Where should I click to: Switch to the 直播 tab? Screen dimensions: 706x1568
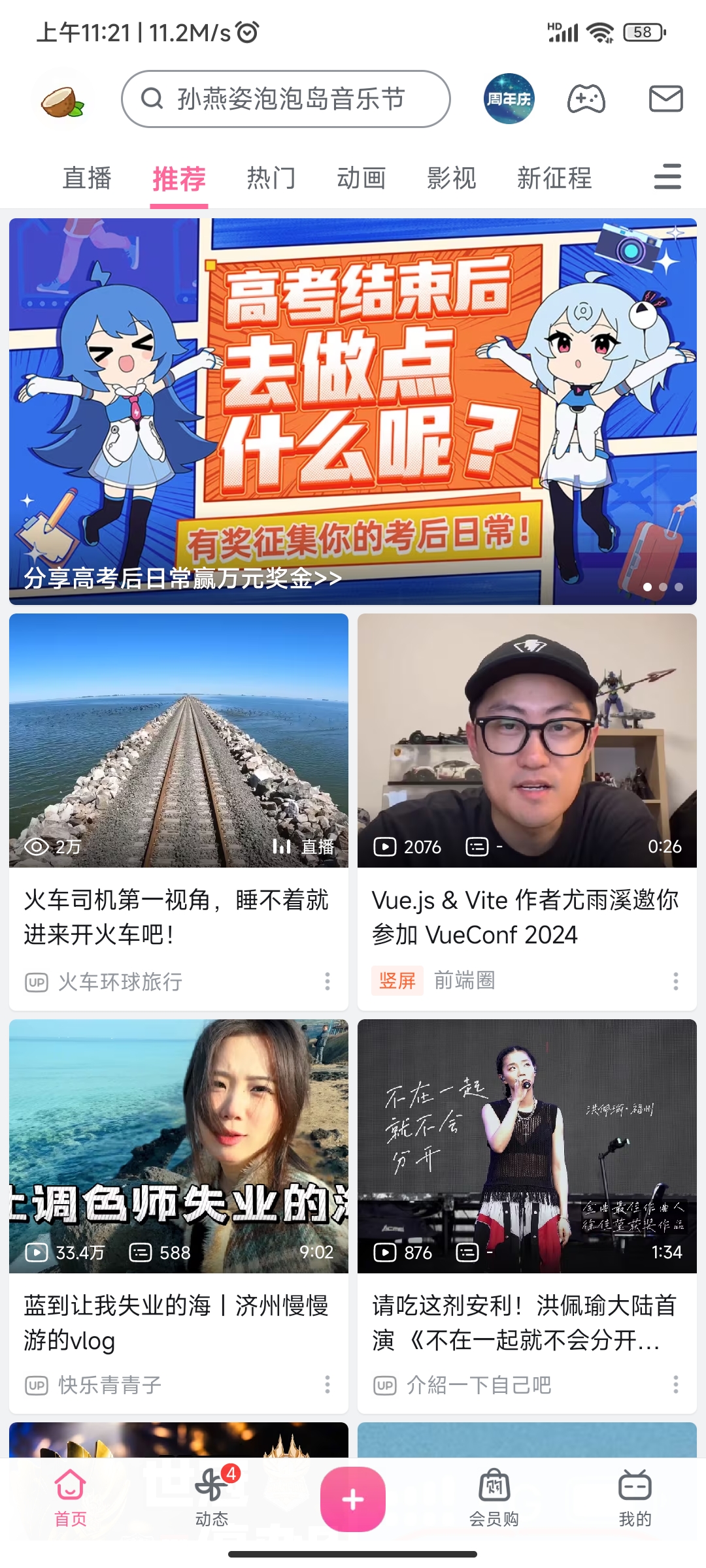(87, 178)
